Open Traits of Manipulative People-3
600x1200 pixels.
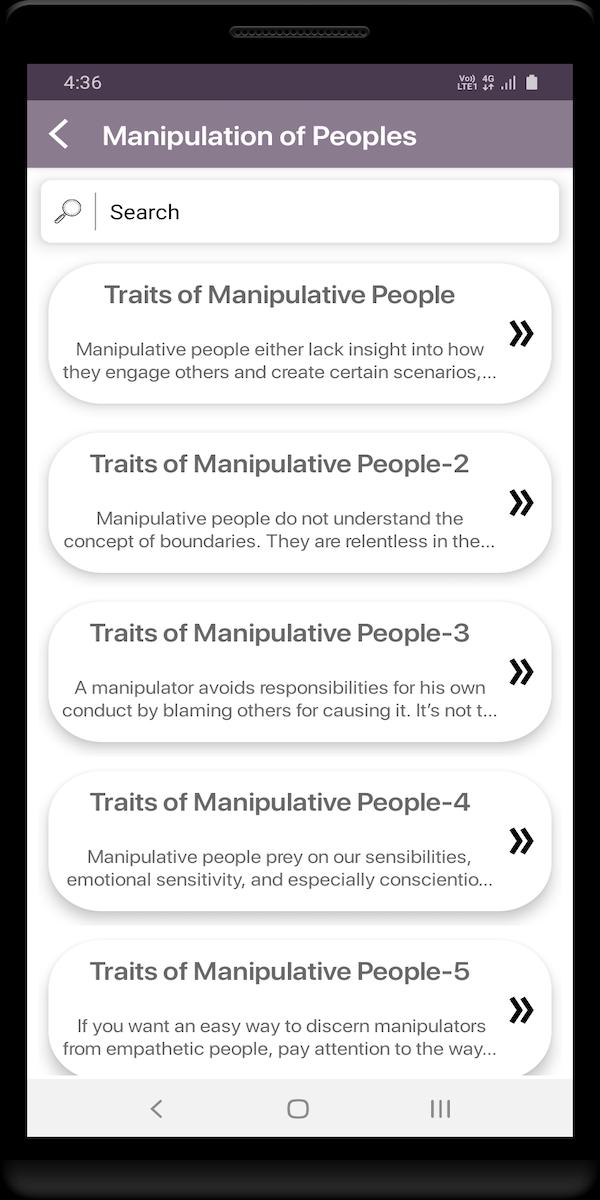pos(300,671)
